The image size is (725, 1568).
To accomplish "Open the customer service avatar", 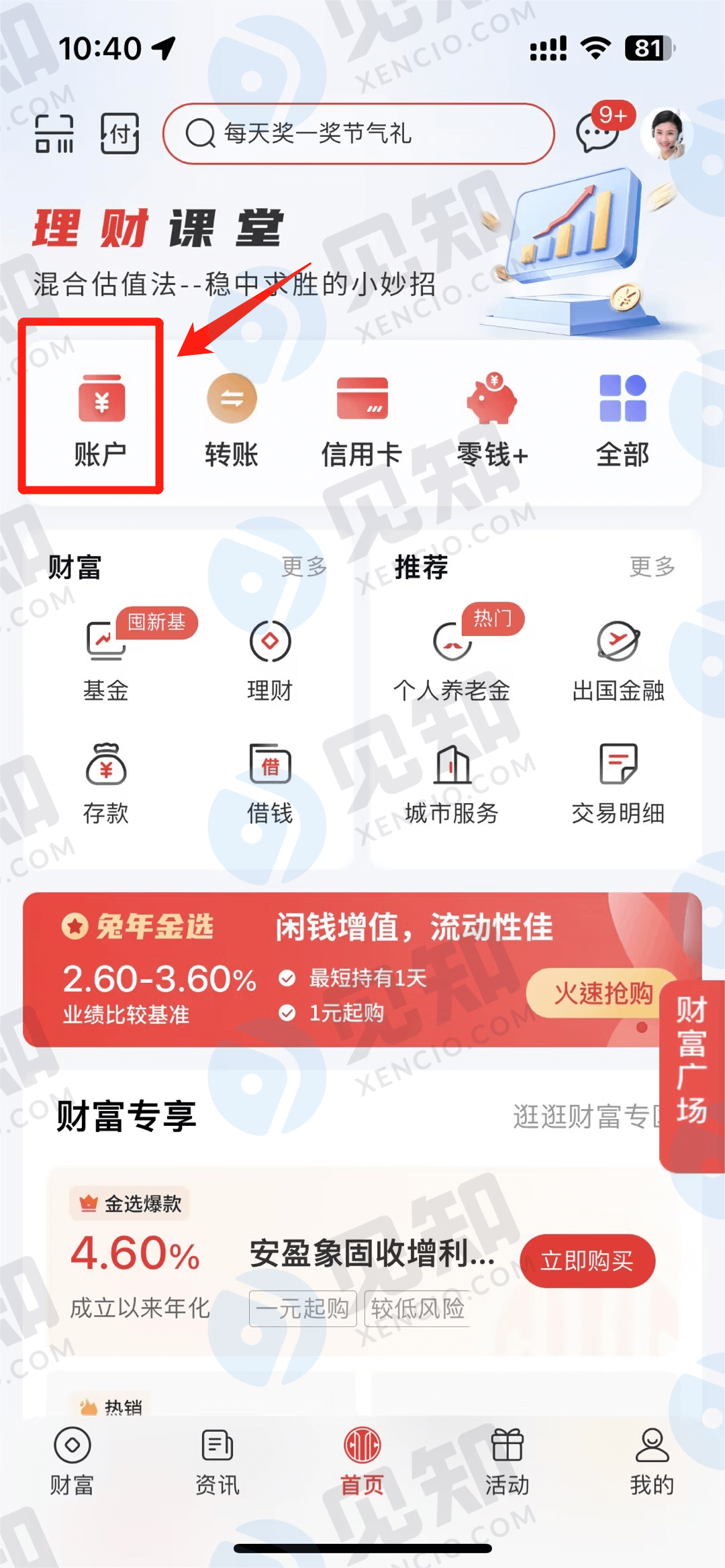I will coord(667,132).
